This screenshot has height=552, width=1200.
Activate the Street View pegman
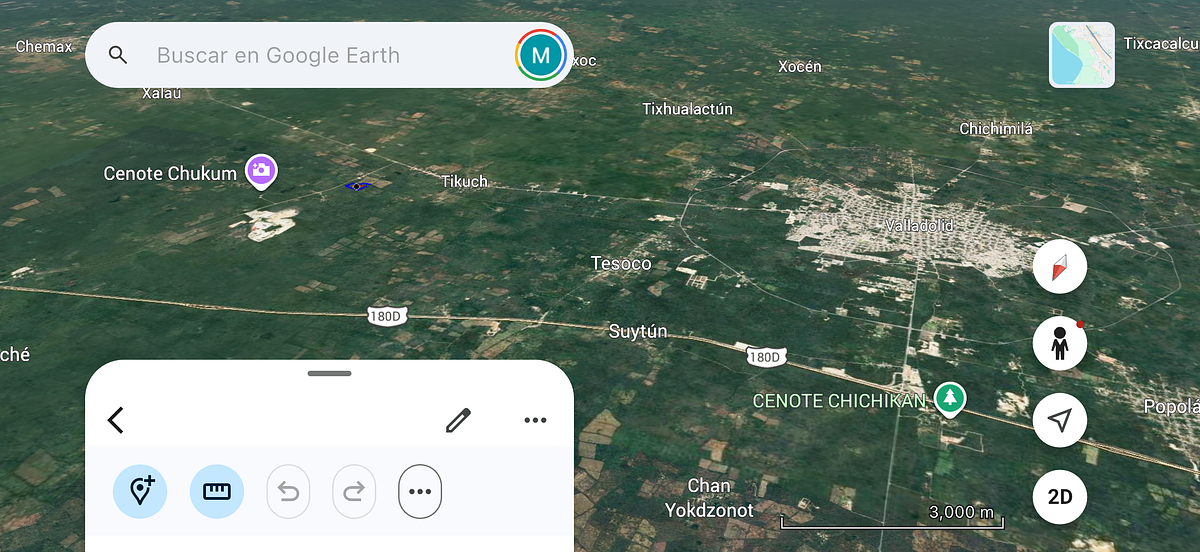click(1060, 344)
